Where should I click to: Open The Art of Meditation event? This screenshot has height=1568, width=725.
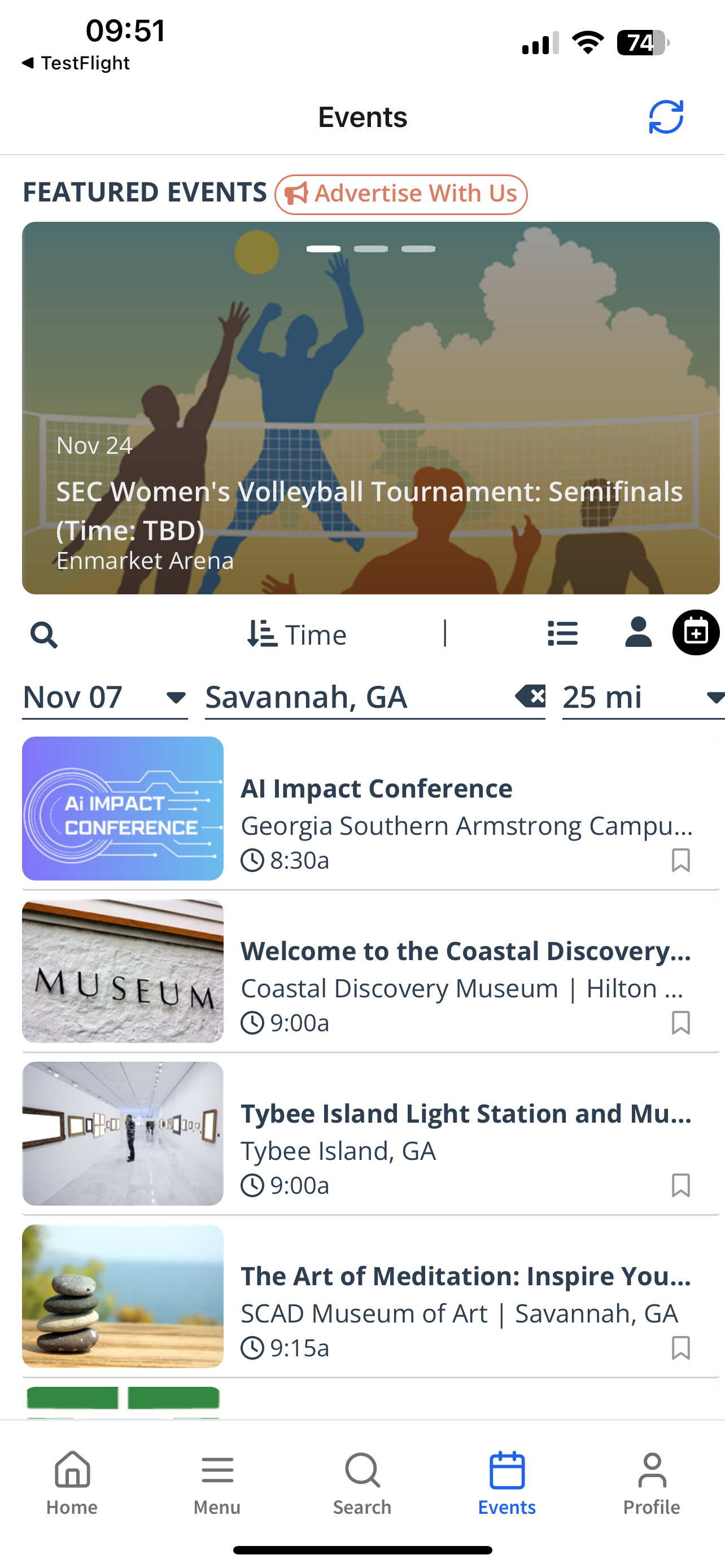[x=371, y=1296]
